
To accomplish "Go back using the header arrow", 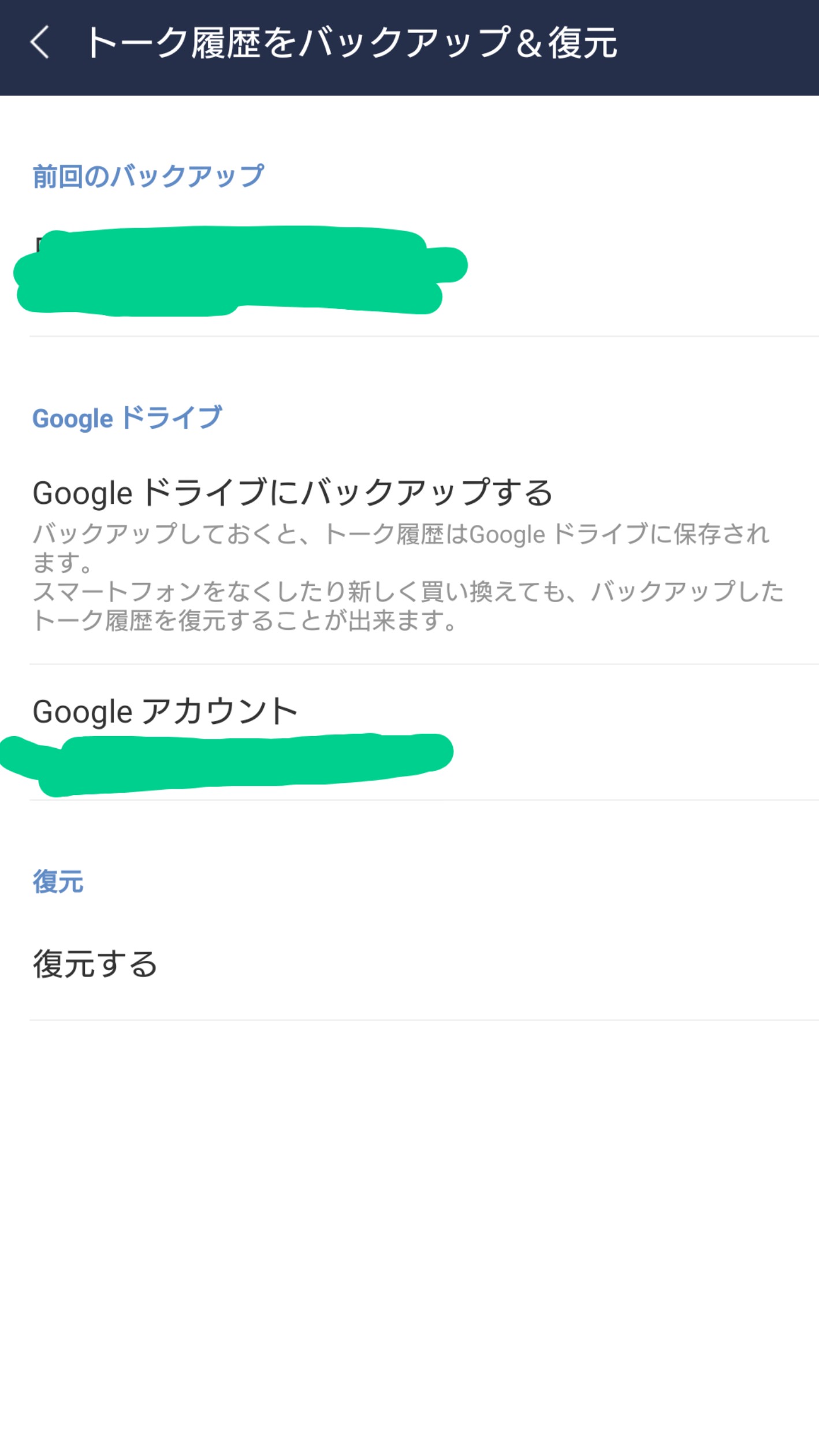I will coord(39,43).
